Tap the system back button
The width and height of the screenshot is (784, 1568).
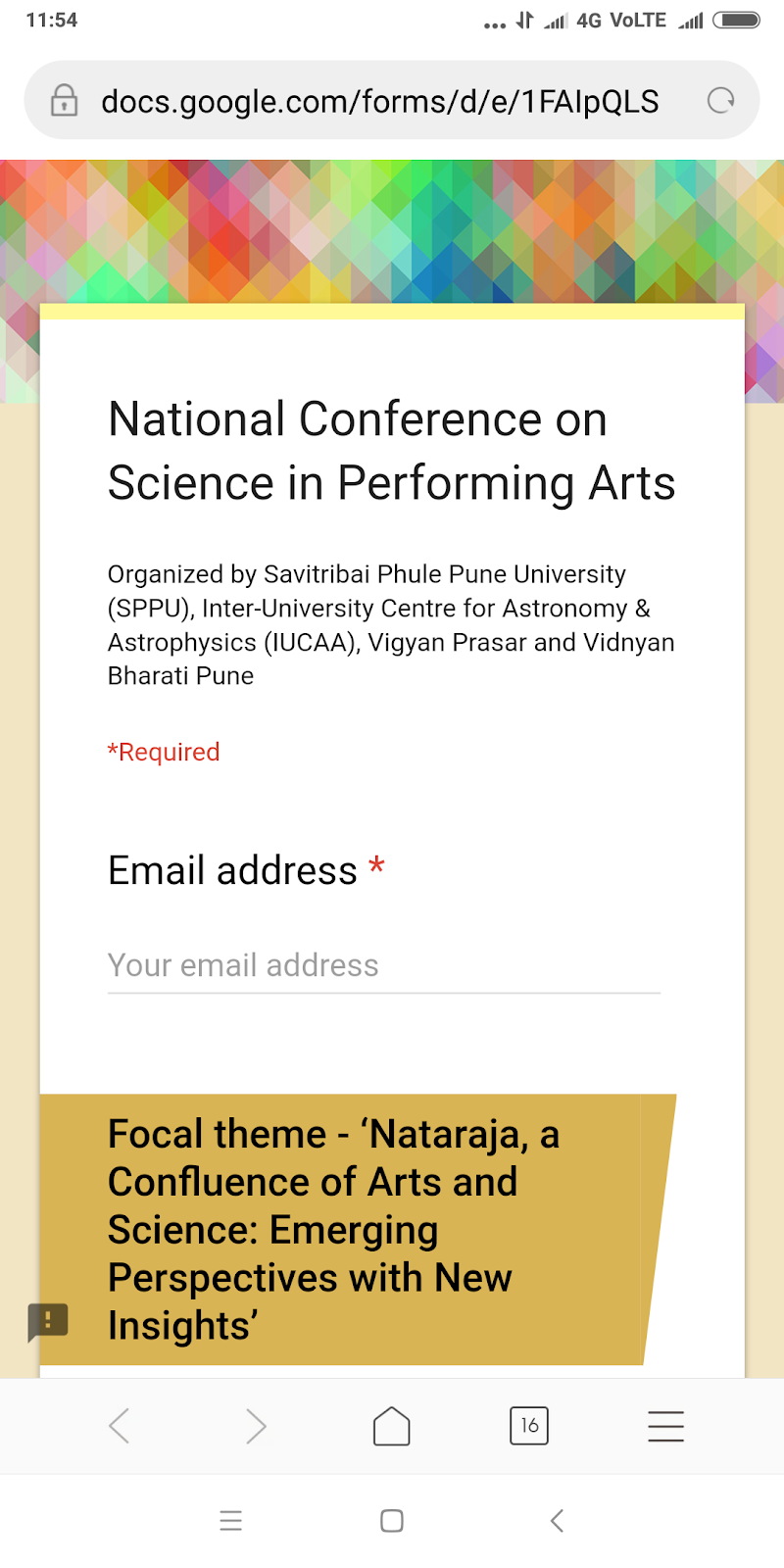click(x=557, y=1521)
